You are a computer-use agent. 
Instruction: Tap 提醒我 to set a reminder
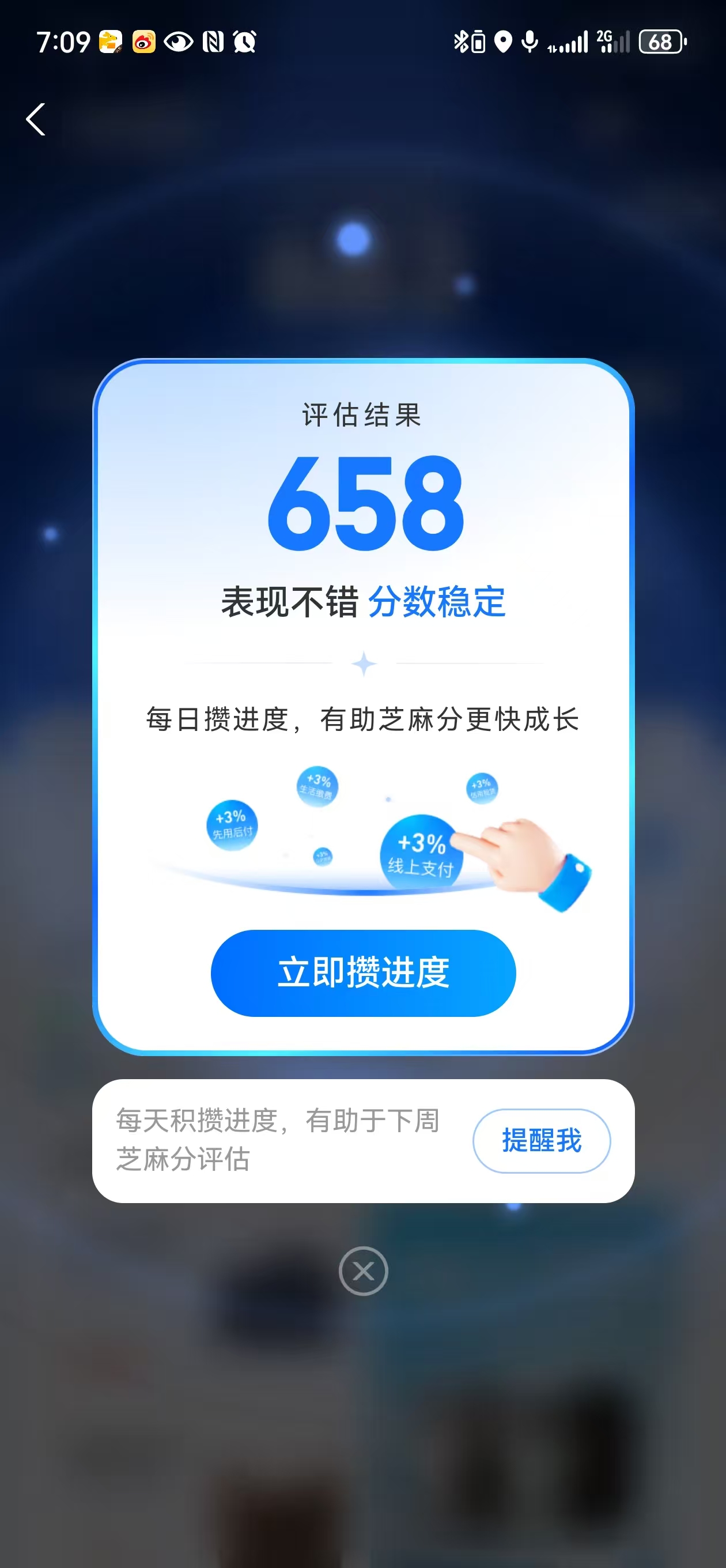point(541,1140)
